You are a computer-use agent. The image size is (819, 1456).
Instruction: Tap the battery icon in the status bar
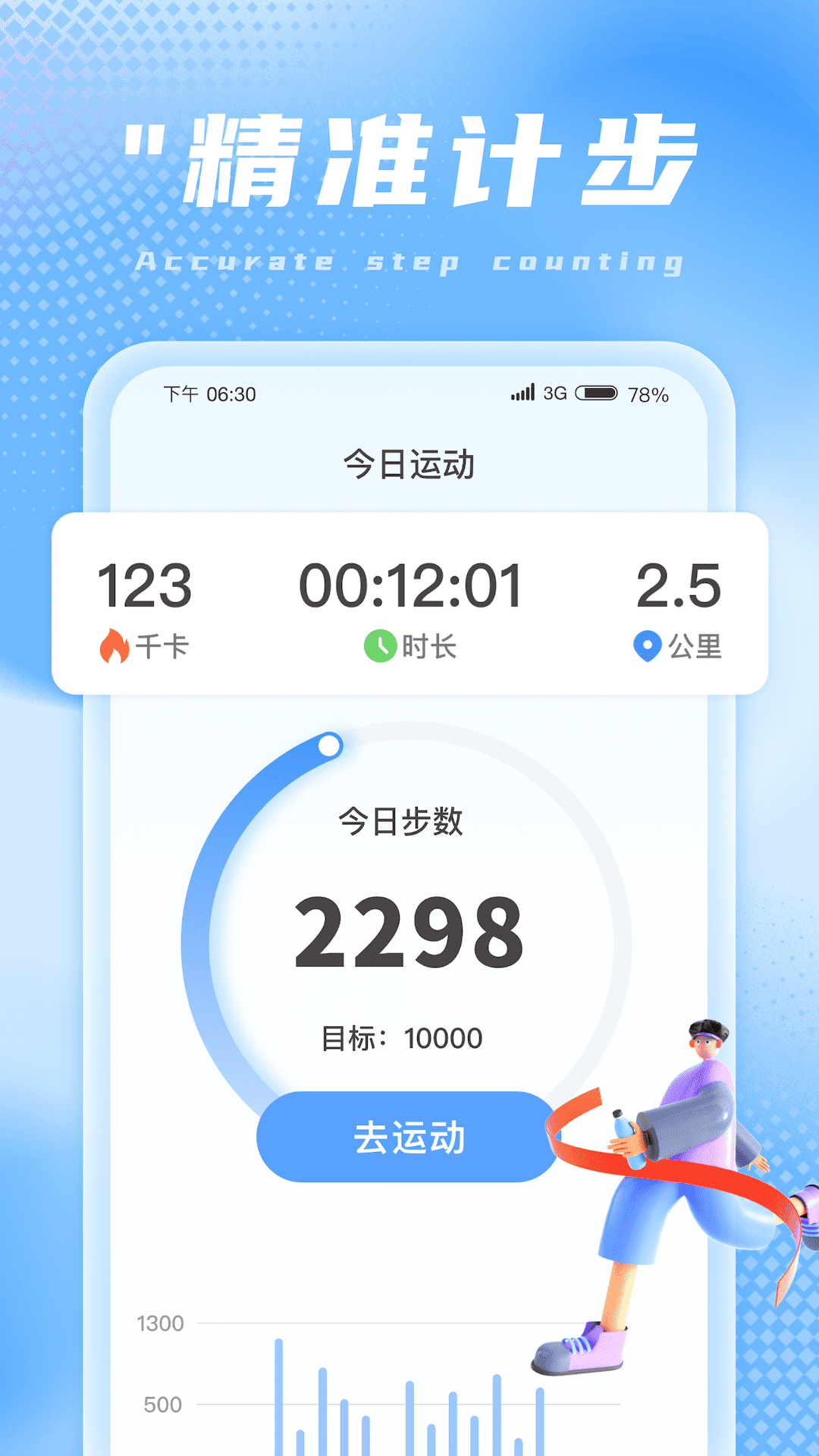598,393
